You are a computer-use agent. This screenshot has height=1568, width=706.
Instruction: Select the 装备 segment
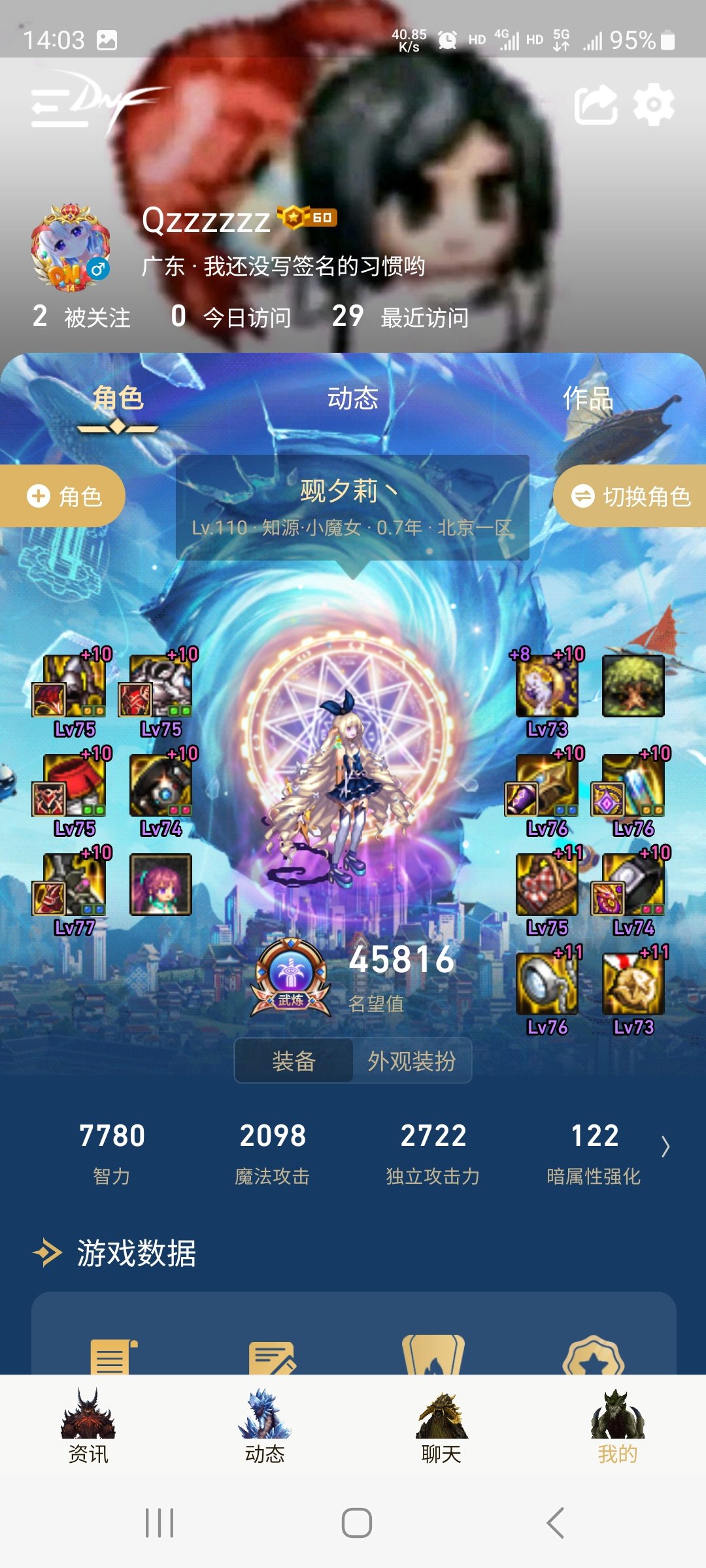tap(294, 1061)
